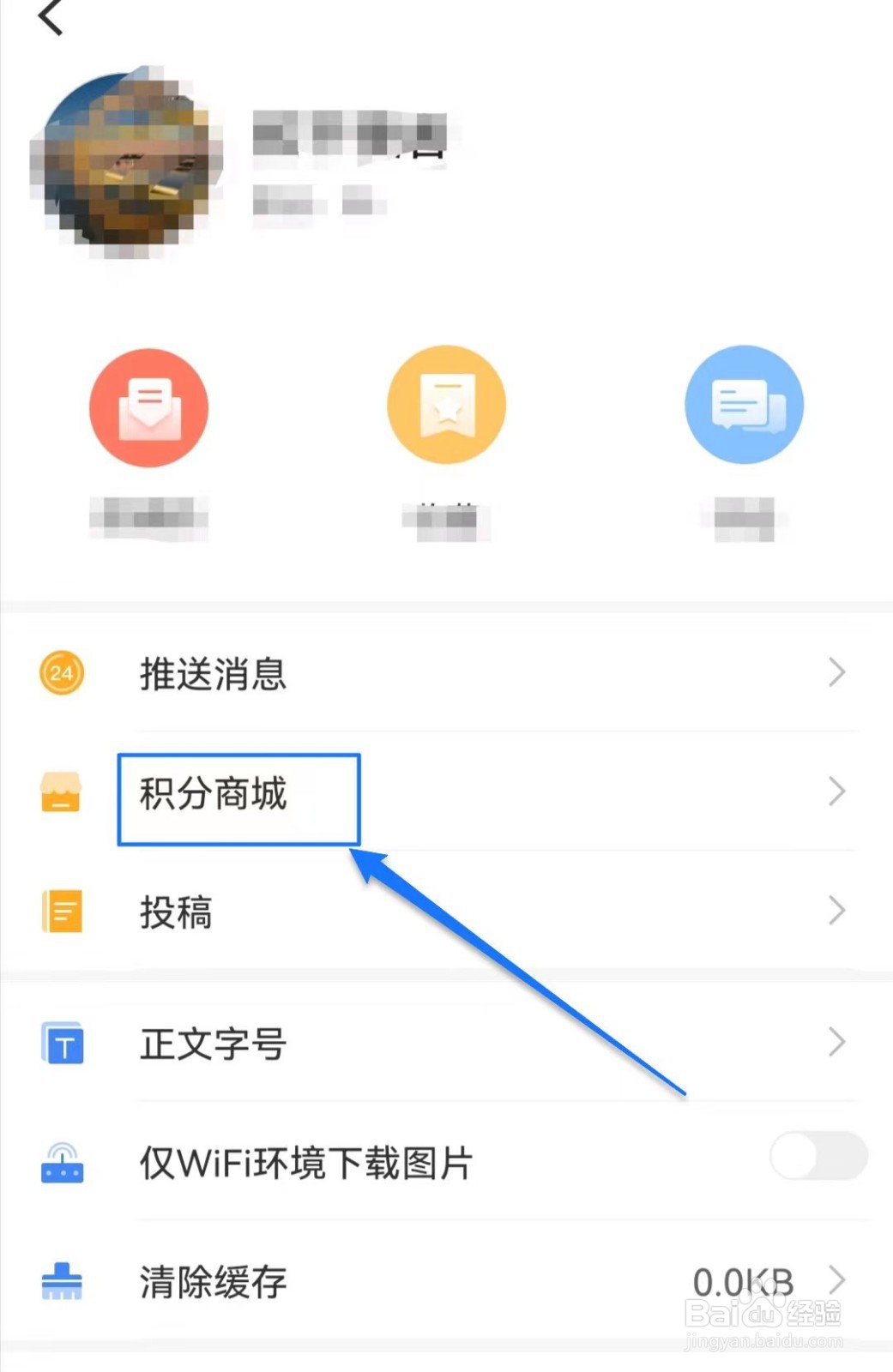Enable WiFi-only image download switch
893x1372 pixels.
(817, 1157)
